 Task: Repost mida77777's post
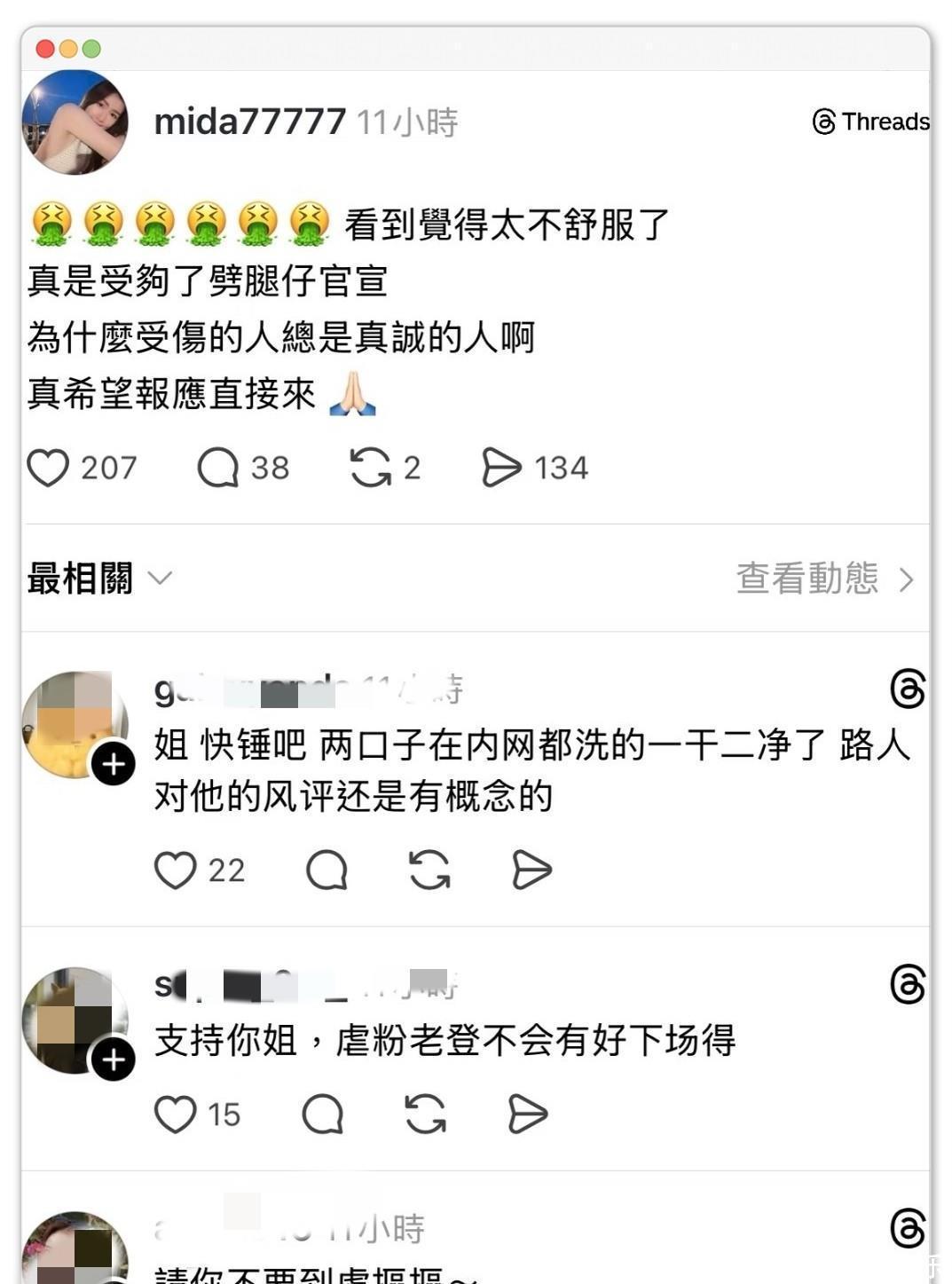coord(370,468)
